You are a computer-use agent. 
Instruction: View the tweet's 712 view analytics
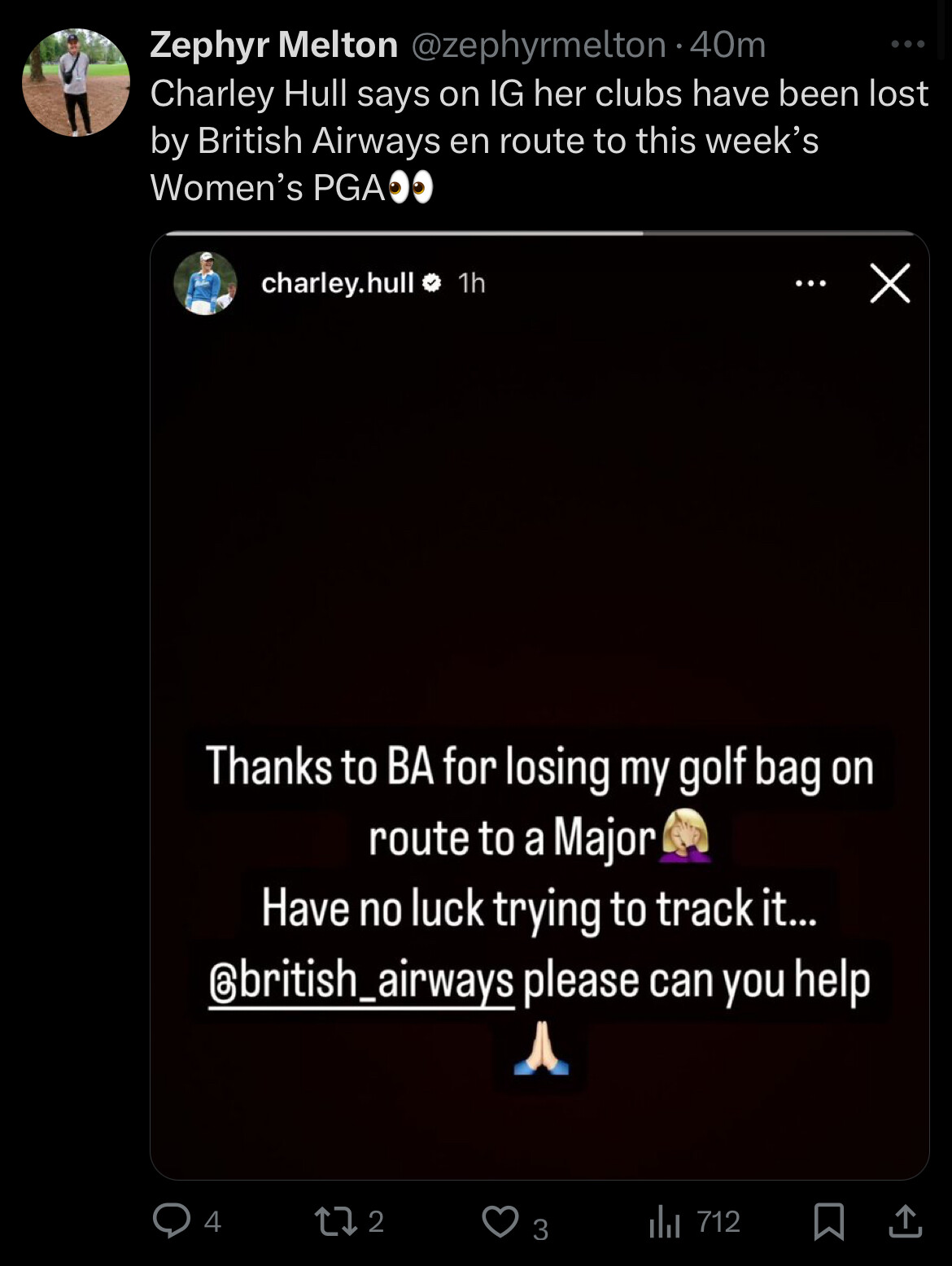click(665, 1221)
